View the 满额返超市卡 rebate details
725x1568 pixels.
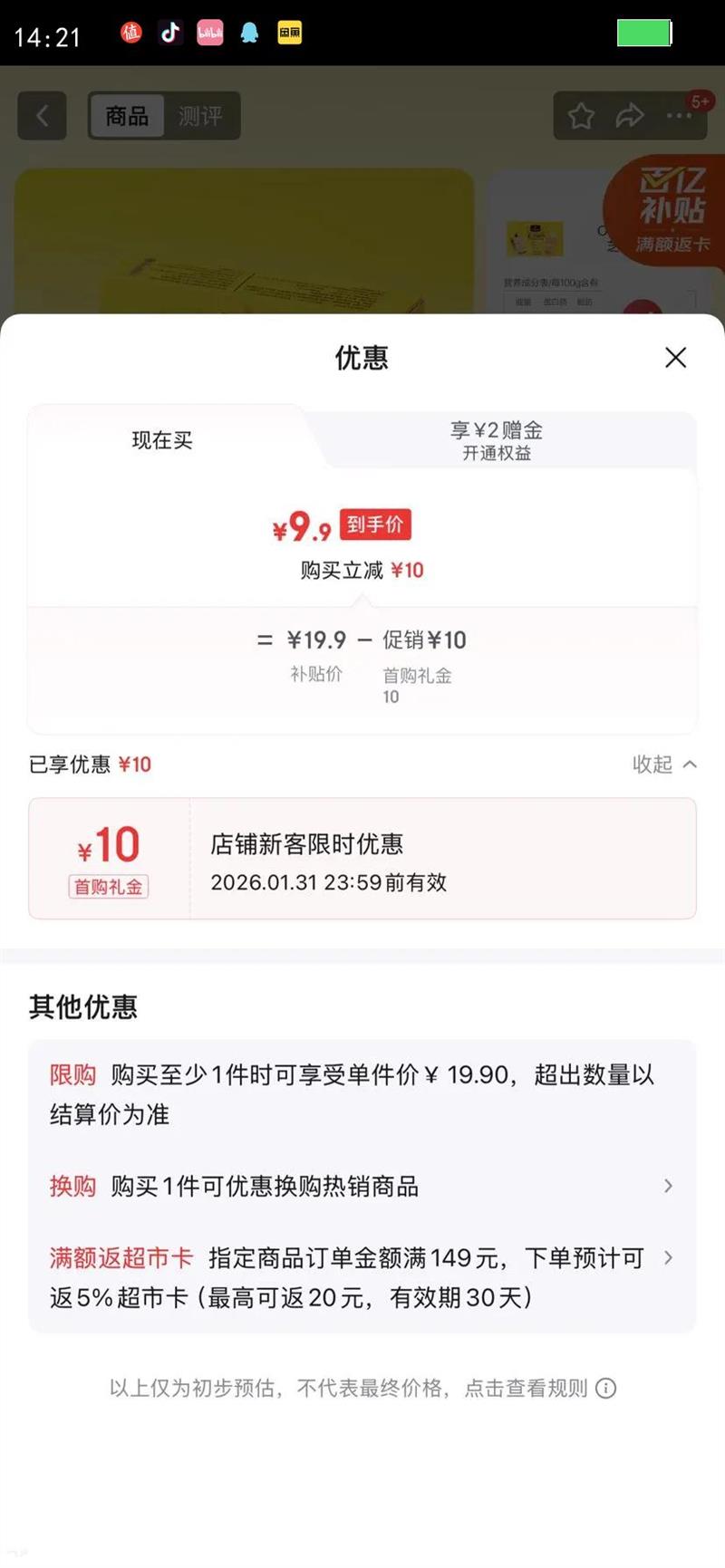pos(361,1277)
